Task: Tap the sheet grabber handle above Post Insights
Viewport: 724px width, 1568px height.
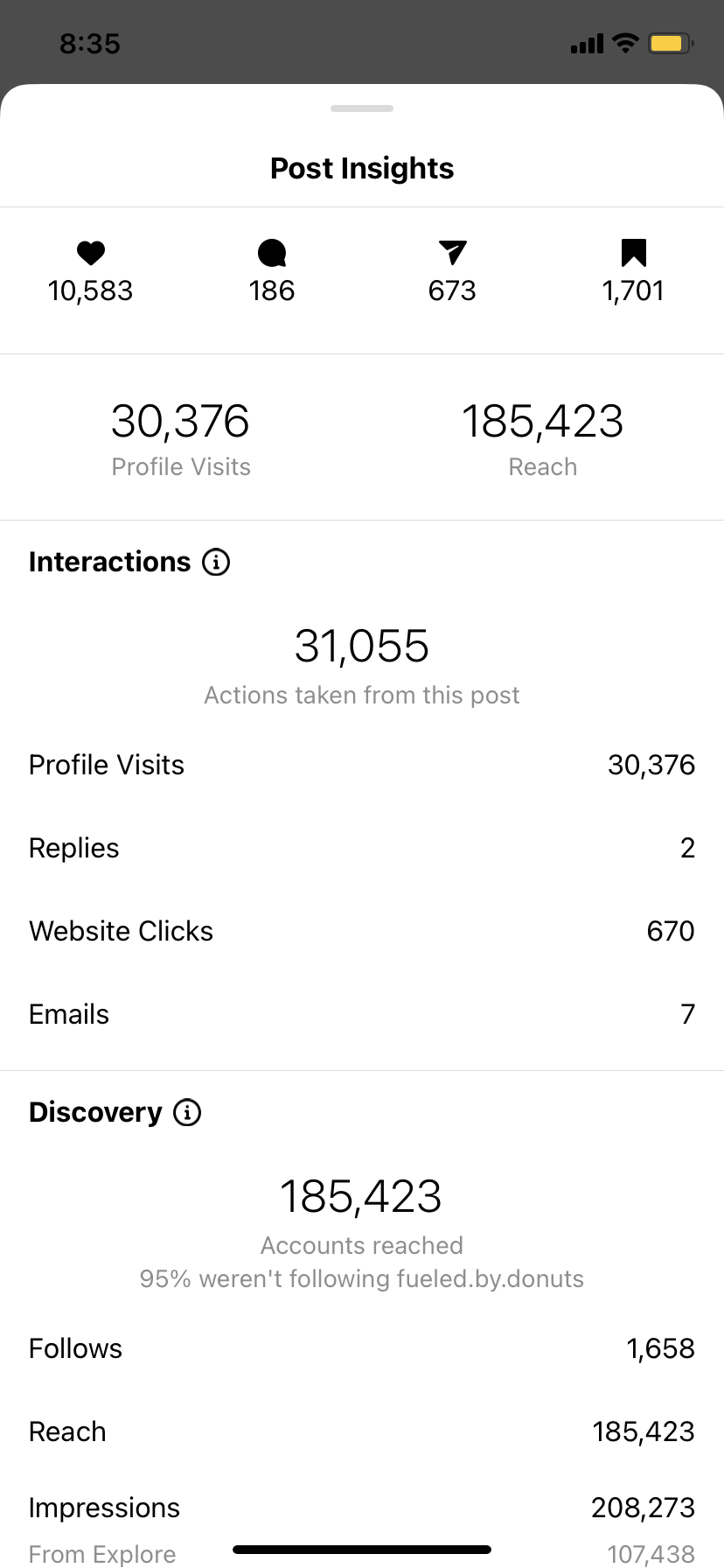Action: [x=362, y=108]
